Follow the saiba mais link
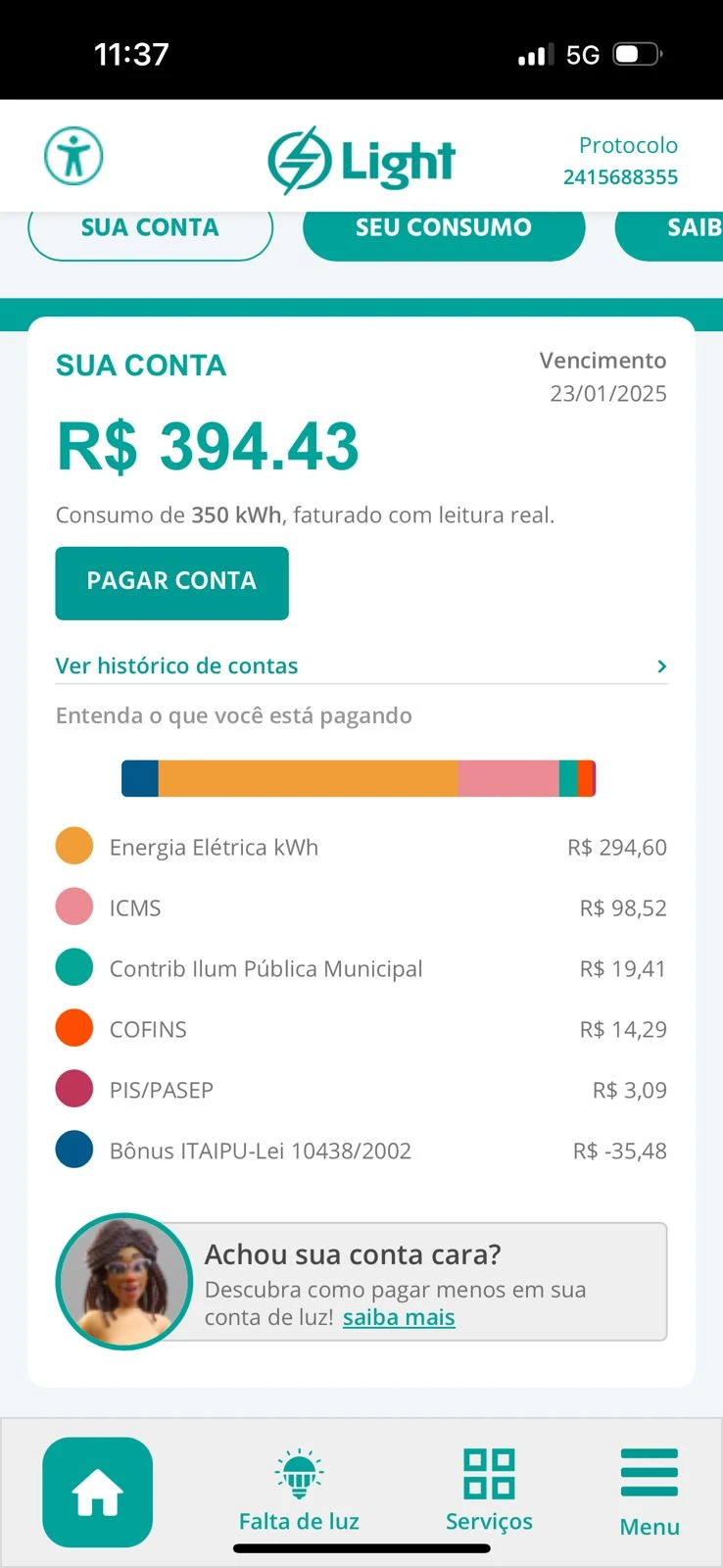 click(399, 1317)
